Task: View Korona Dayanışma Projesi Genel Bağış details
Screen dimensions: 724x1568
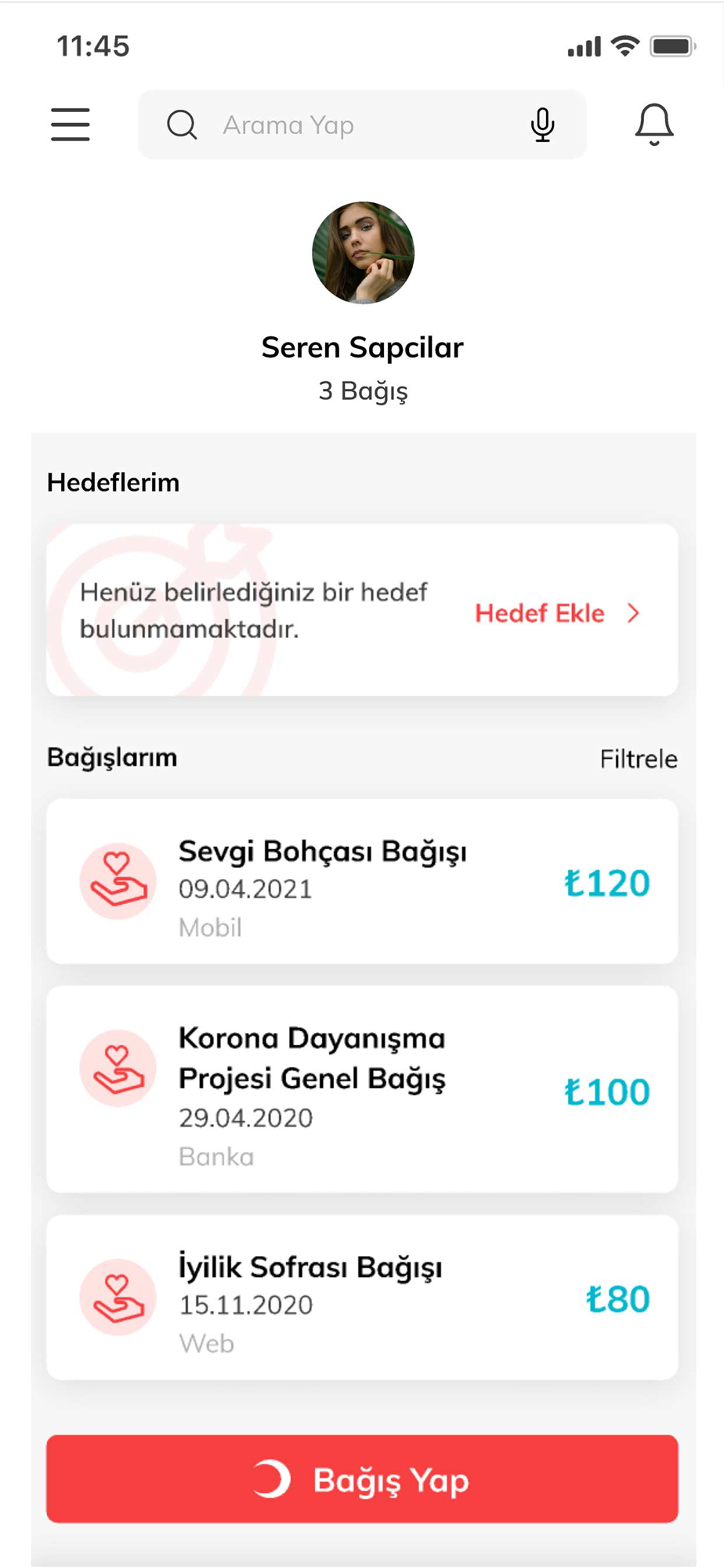Action: point(362,1090)
